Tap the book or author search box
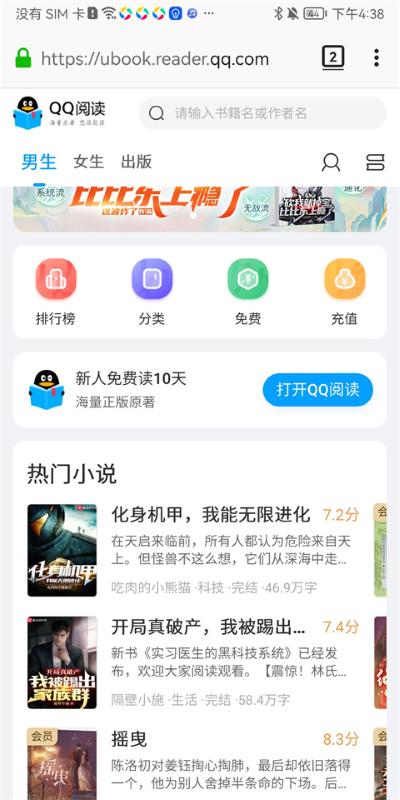 tap(263, 113)
